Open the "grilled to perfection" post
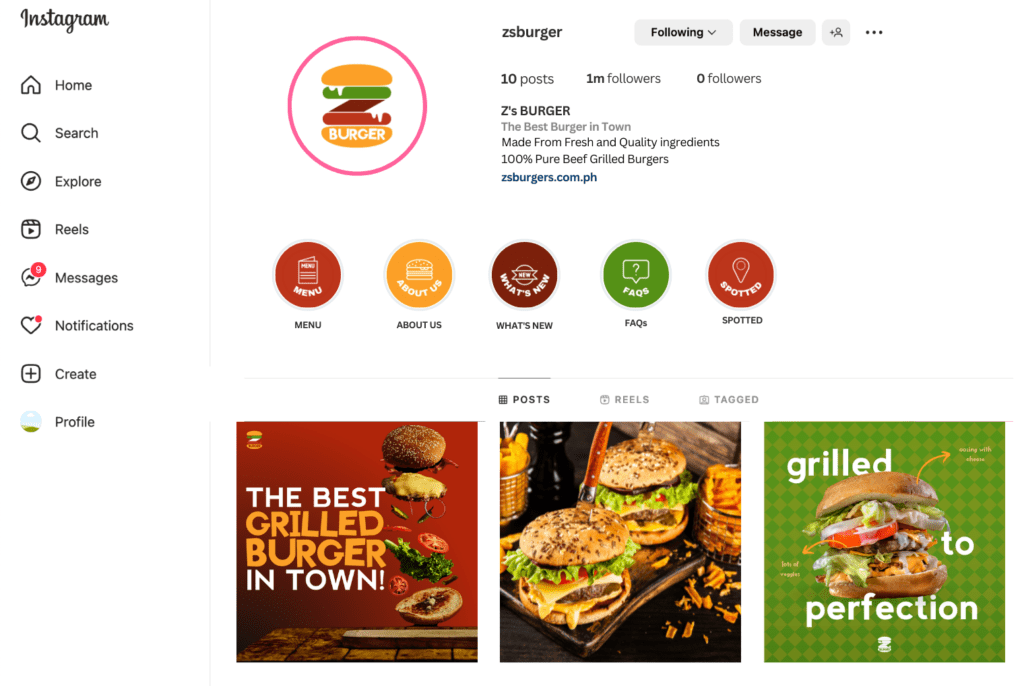 click(x=884, y=541)
